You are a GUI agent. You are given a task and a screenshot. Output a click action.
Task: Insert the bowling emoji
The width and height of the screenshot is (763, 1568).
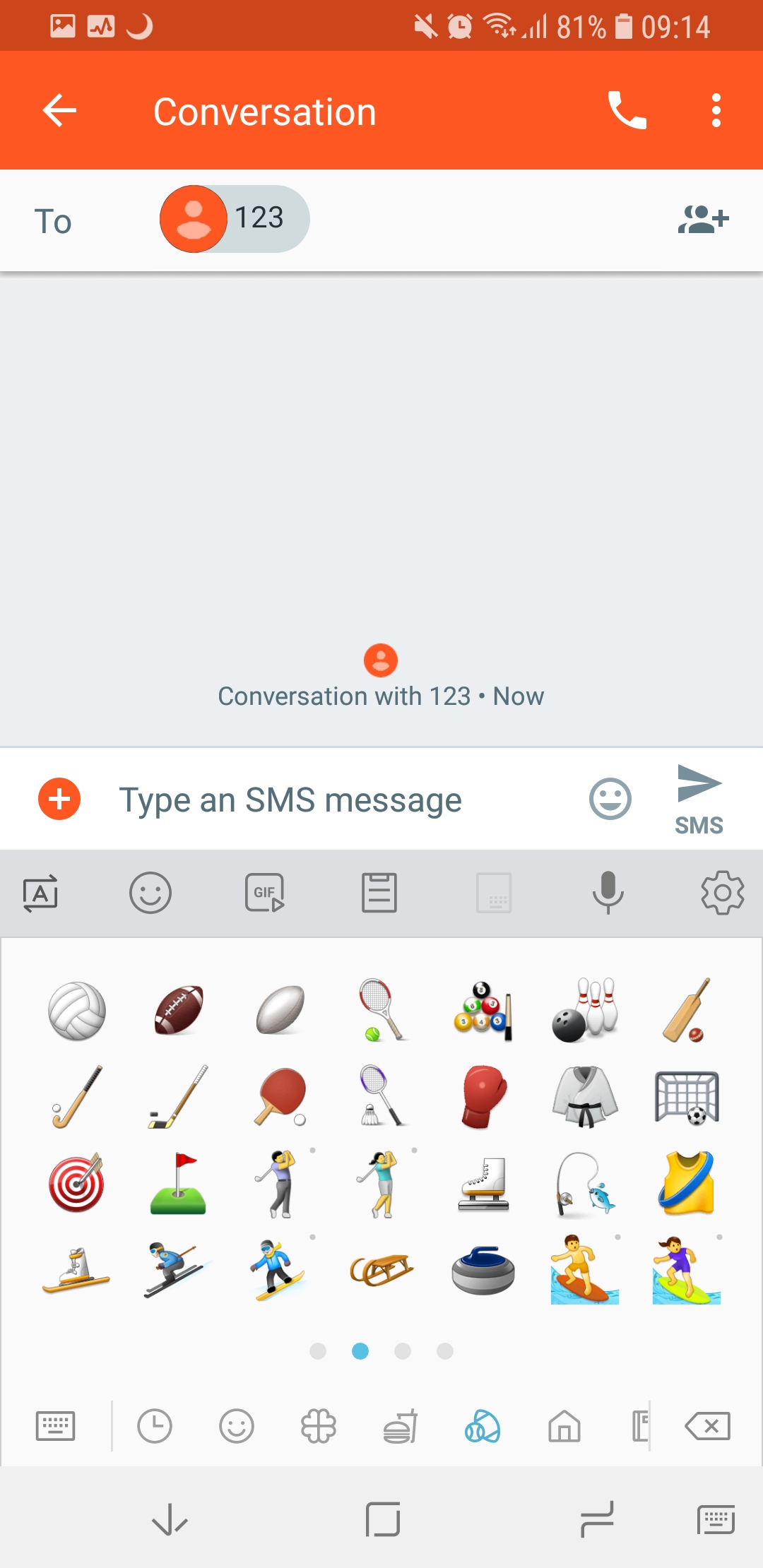coord(585,1010)
